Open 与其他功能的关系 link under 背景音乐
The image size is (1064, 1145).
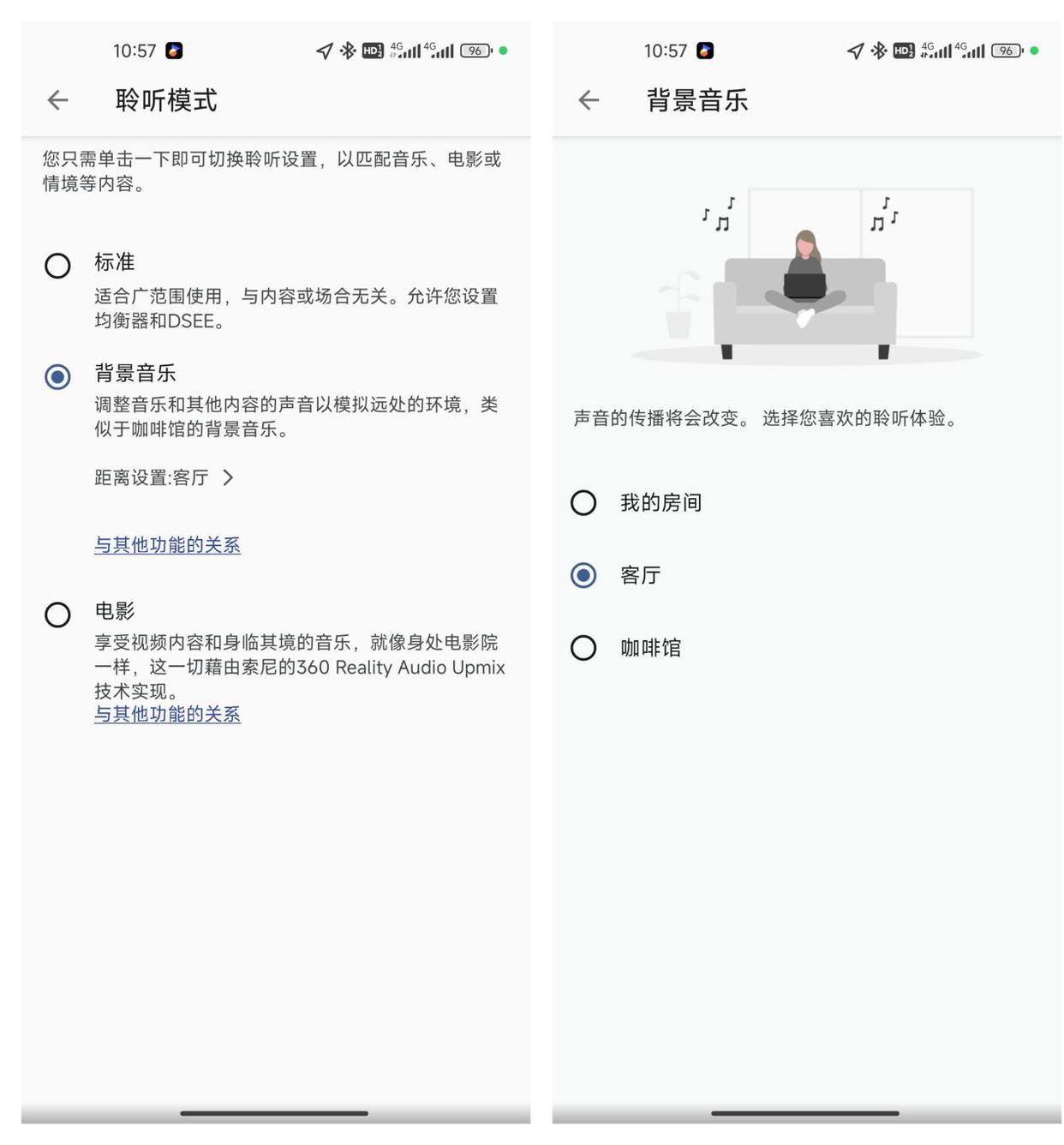167,545
